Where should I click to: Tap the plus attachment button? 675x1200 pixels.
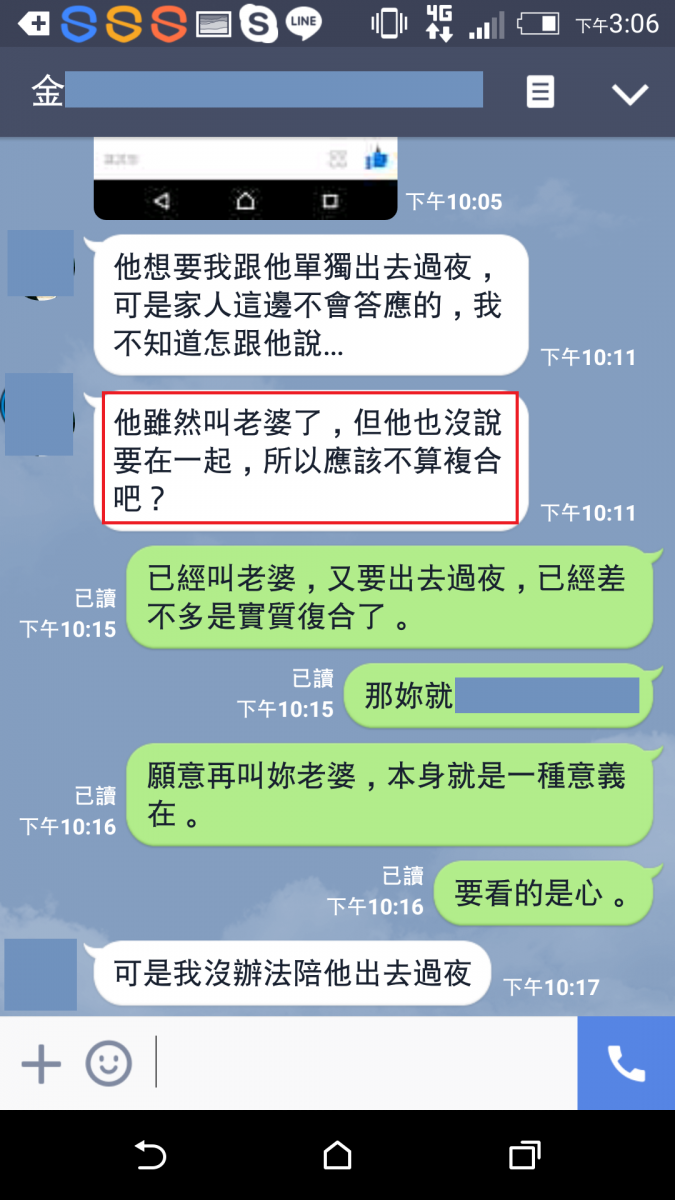click(x=41, y=1064)
